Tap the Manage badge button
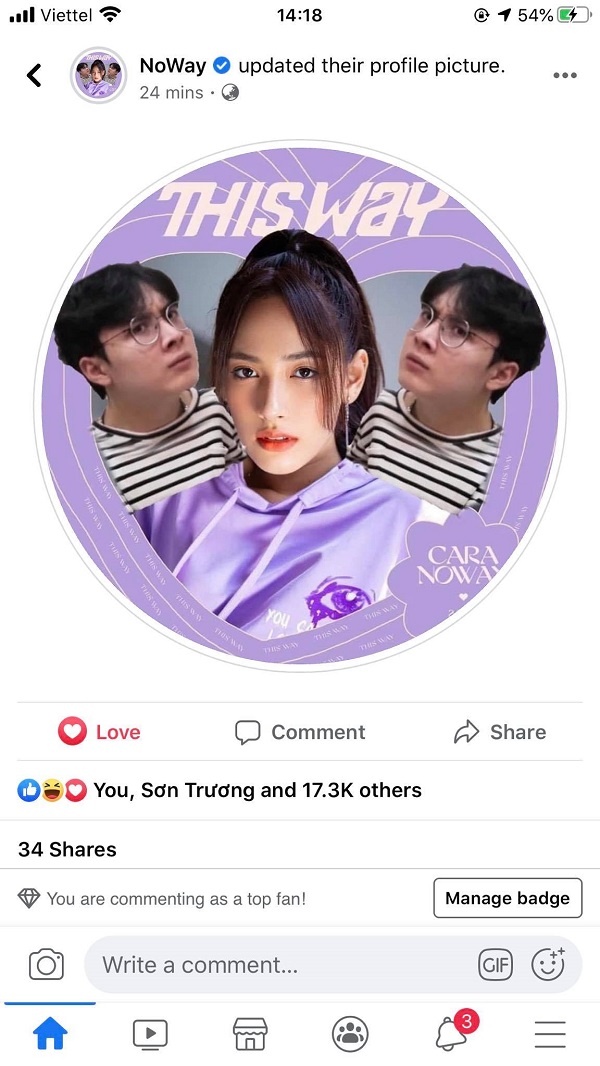 [507, 898]
